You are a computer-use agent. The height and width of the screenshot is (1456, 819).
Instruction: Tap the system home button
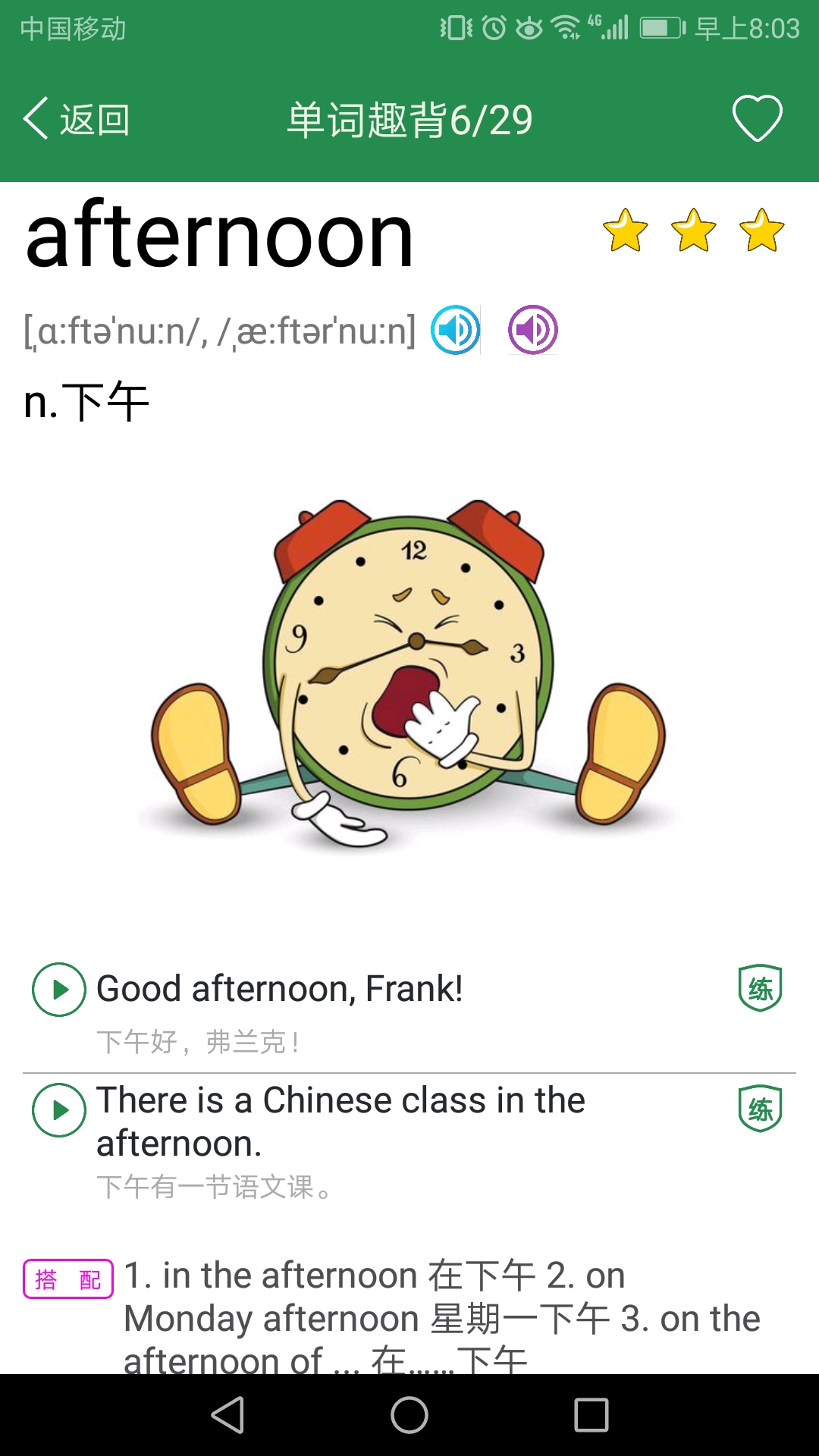click(409, 1415)
